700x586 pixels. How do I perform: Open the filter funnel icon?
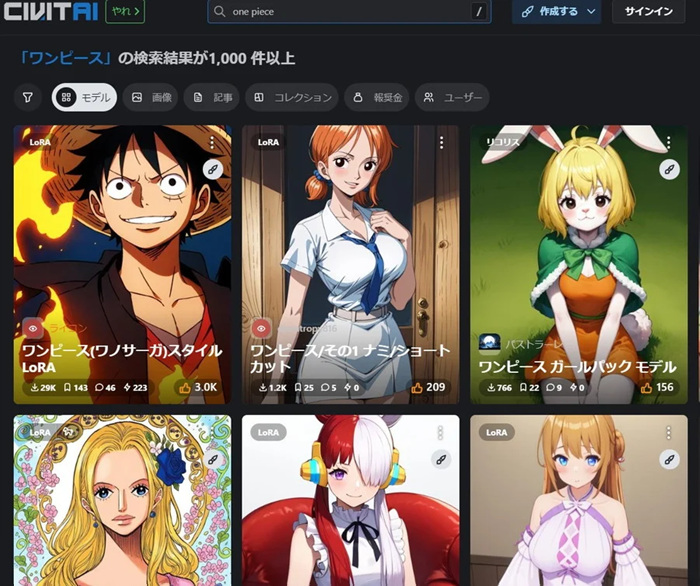28,98
